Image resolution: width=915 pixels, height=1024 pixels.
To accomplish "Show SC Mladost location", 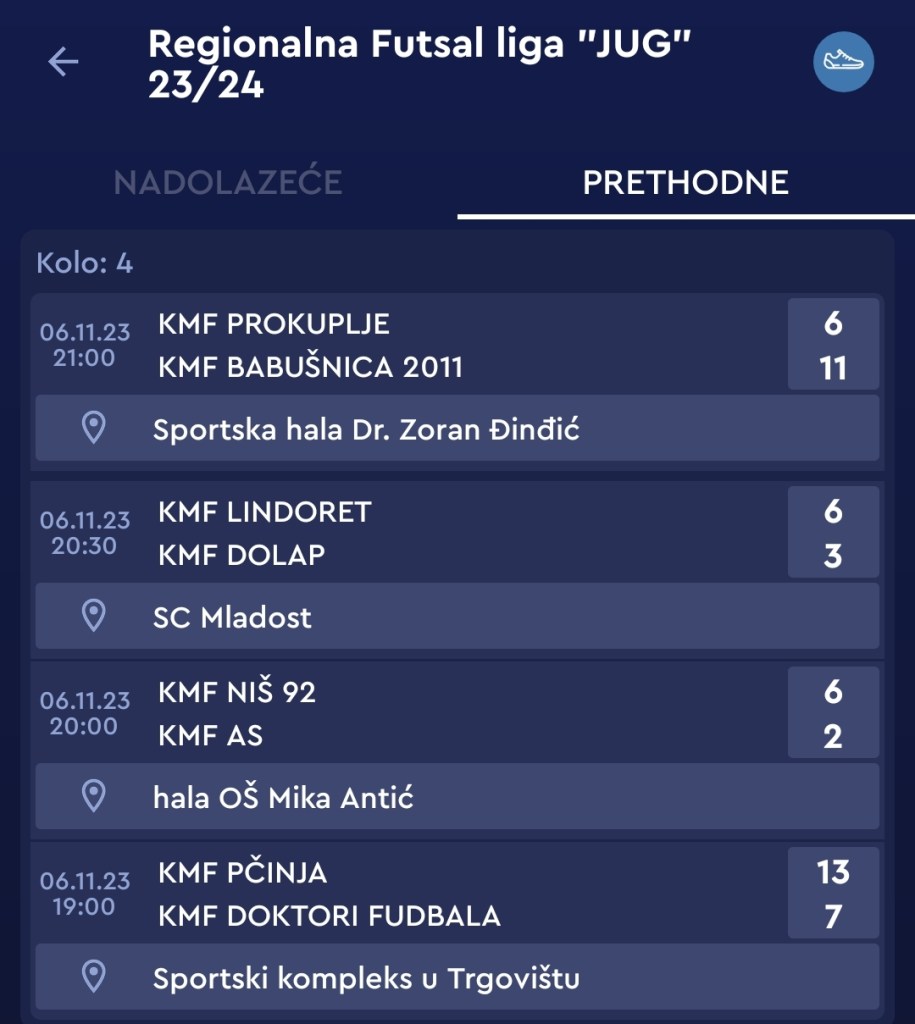I will pos(456,616).
